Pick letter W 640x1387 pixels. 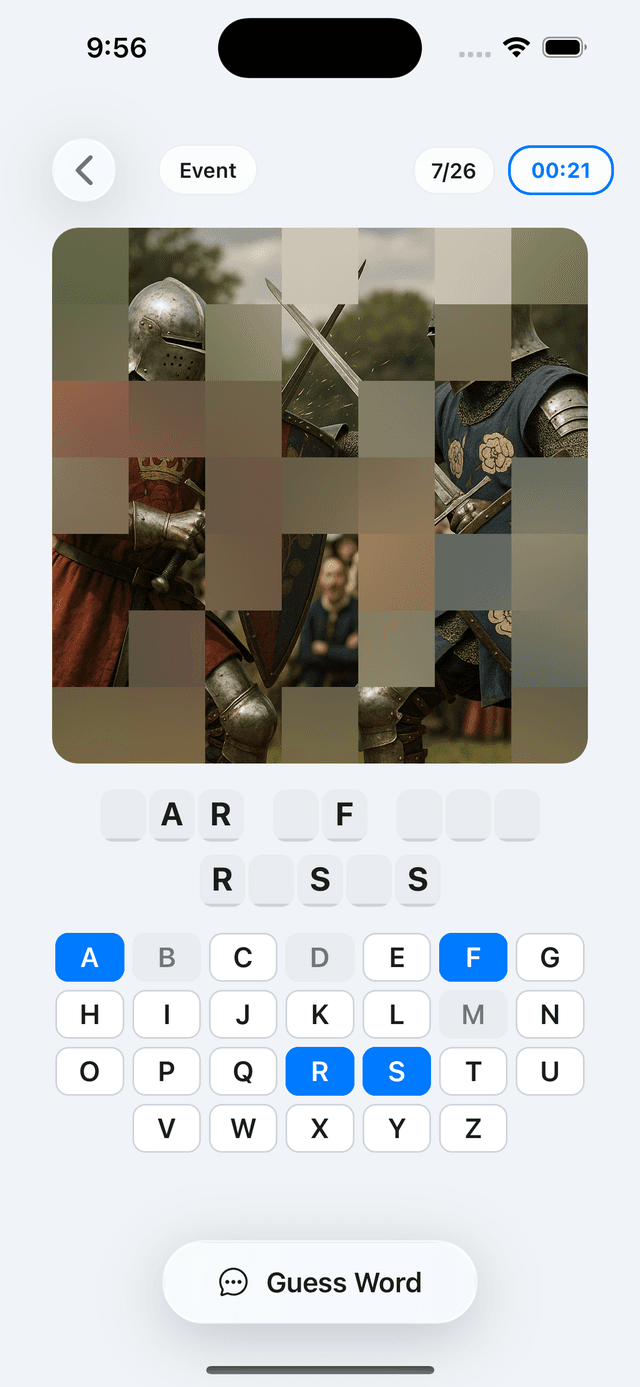pyautogui.click(x=243, y=1128)
